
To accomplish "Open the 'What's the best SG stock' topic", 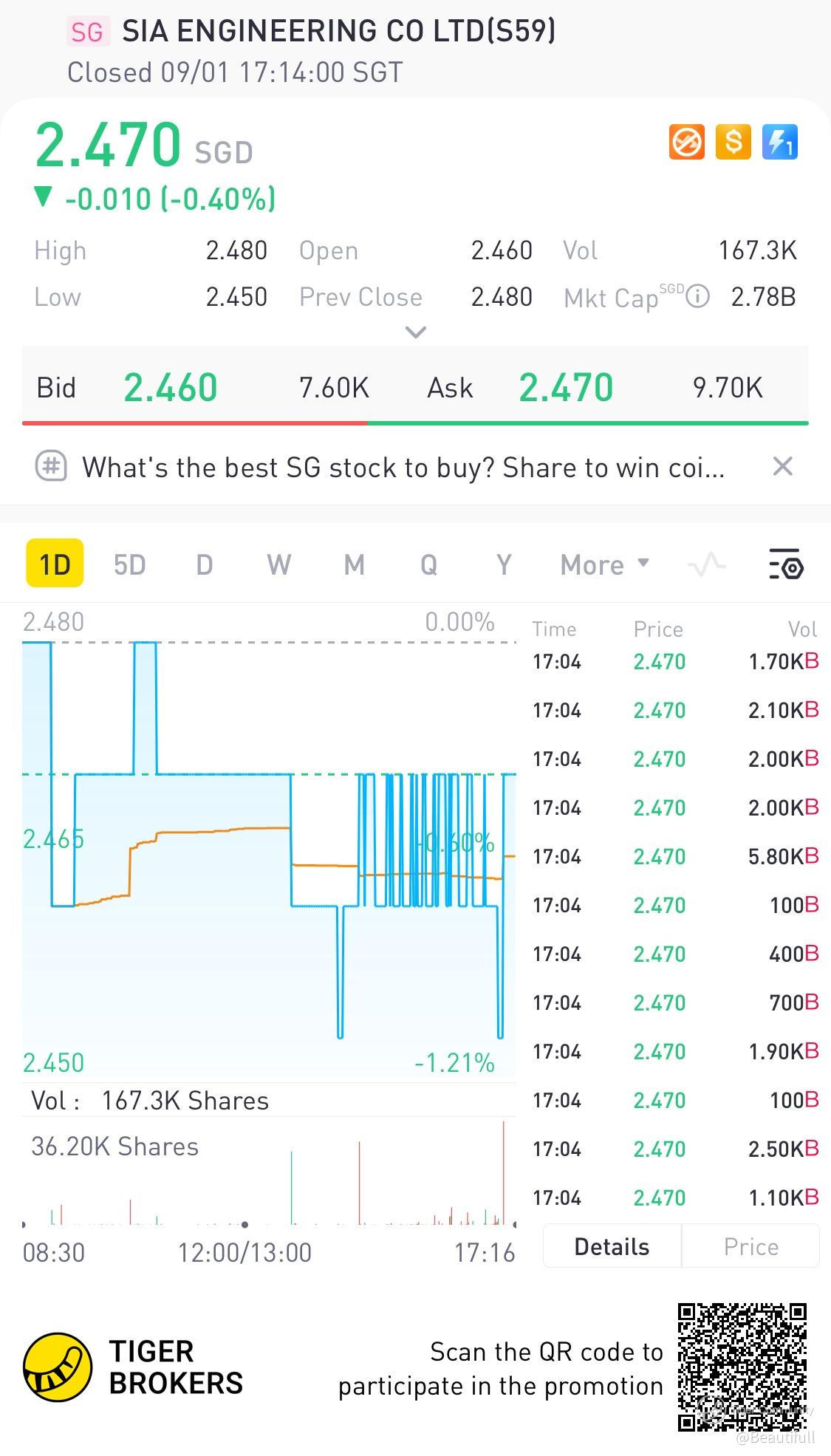I will (x=403, y=468).
